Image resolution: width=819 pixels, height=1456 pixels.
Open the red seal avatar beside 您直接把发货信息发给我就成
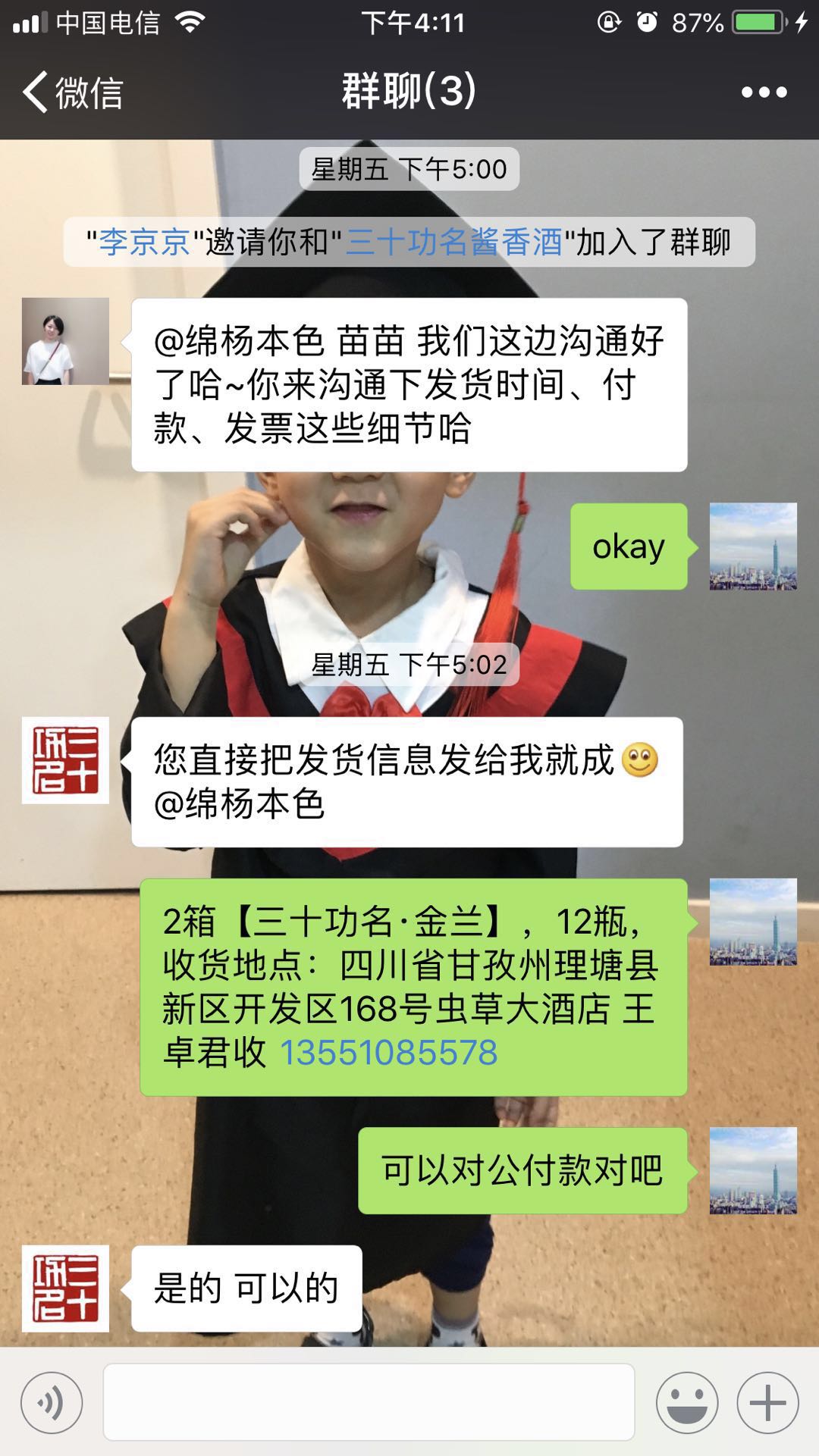[x=65, y=760]
